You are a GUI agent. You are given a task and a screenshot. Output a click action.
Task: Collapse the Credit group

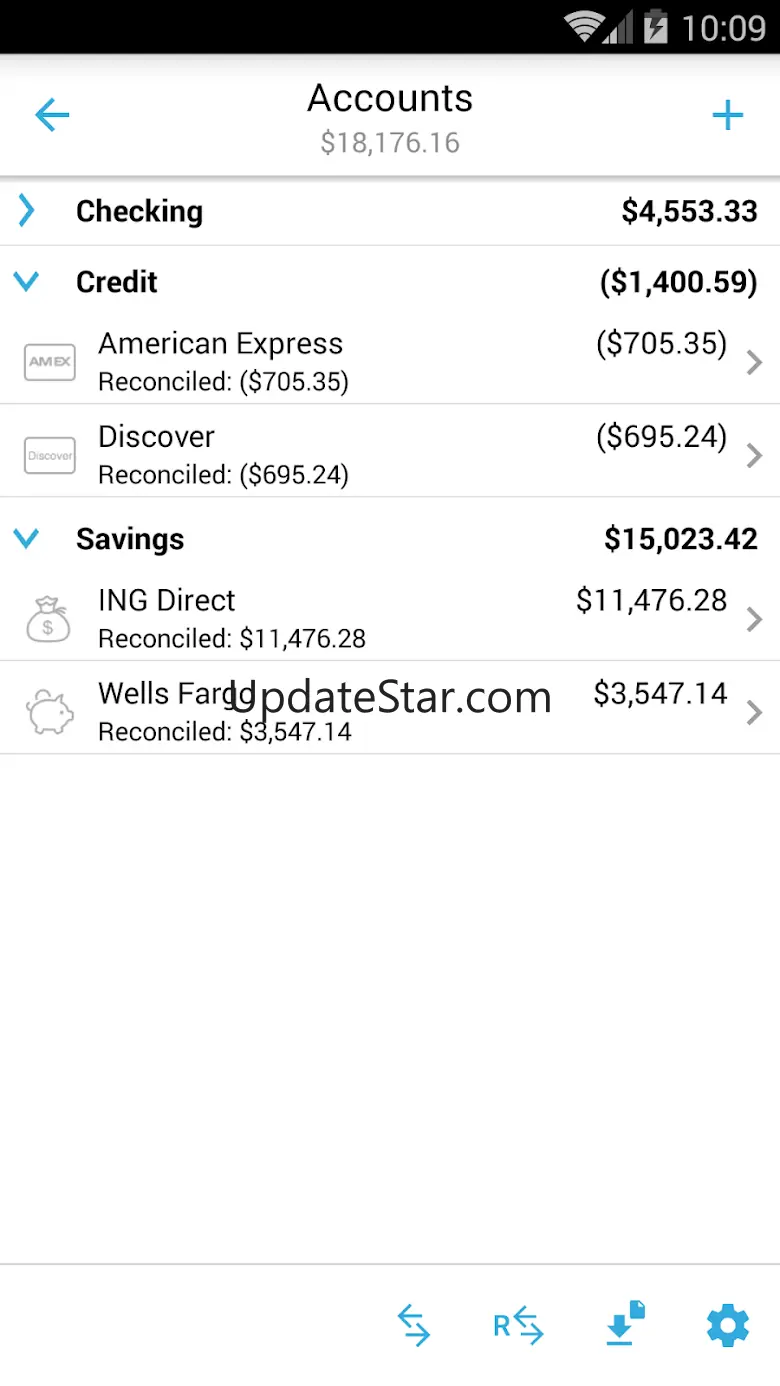click(27, 282)
